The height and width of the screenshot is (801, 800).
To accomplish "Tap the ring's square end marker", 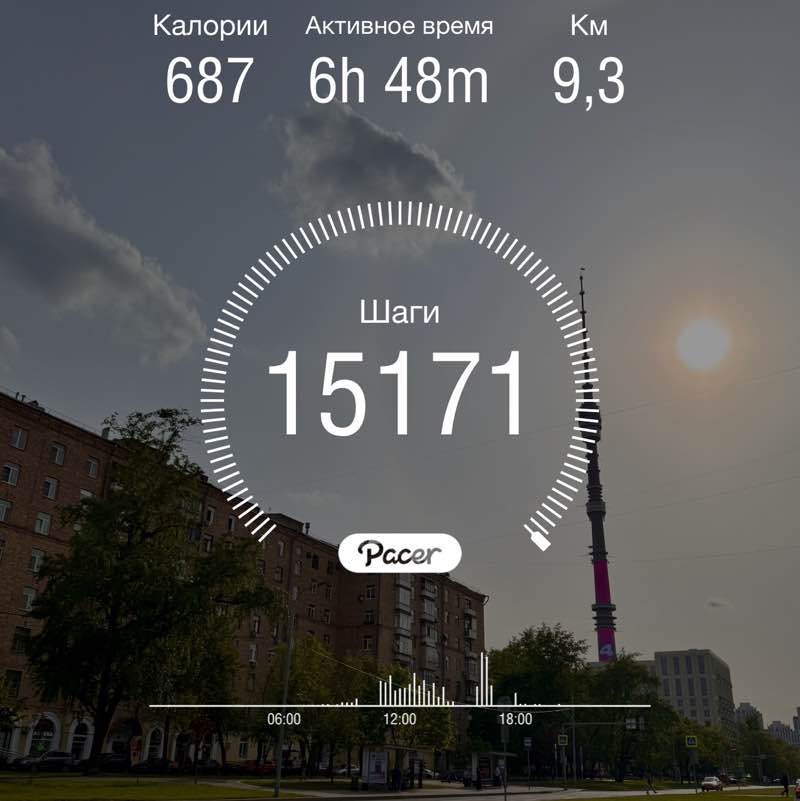I will tap(538, 541).
